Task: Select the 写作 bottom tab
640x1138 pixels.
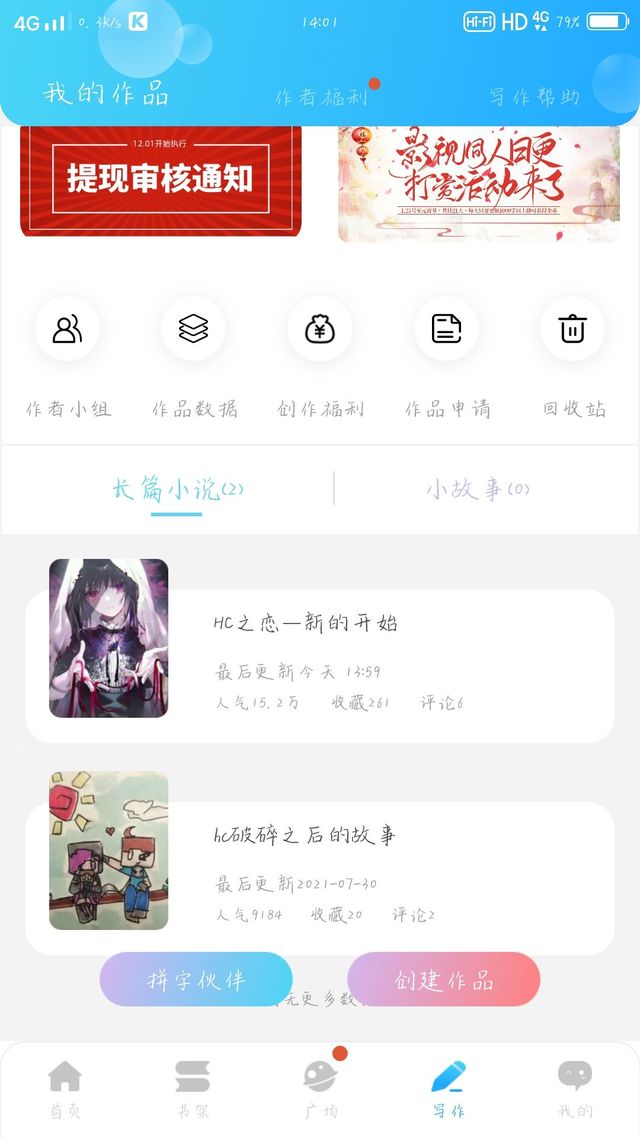Action: [x=448, y=1088]
